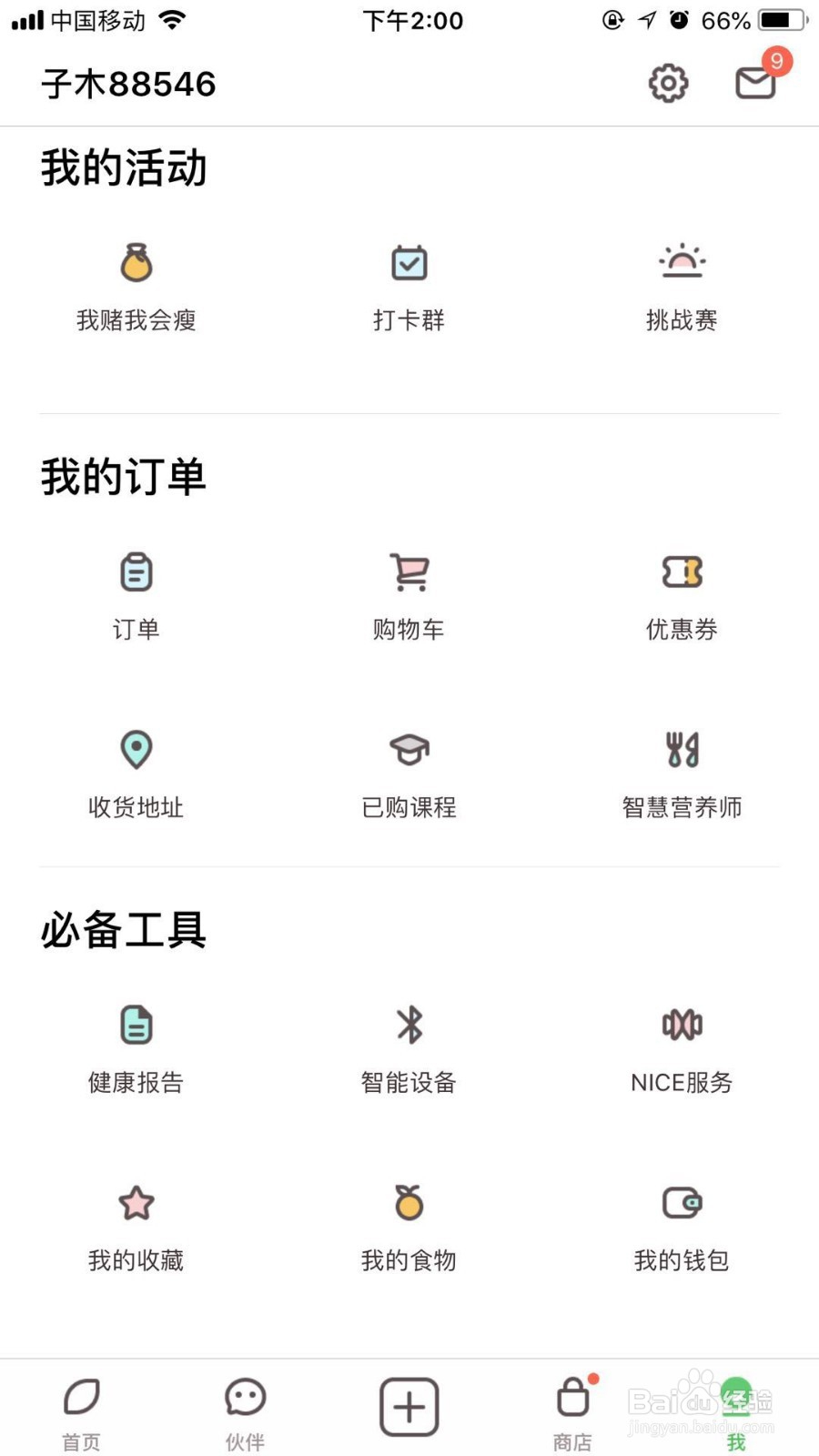Open the 智慧营养师 nutritionist service

point(682,769)
